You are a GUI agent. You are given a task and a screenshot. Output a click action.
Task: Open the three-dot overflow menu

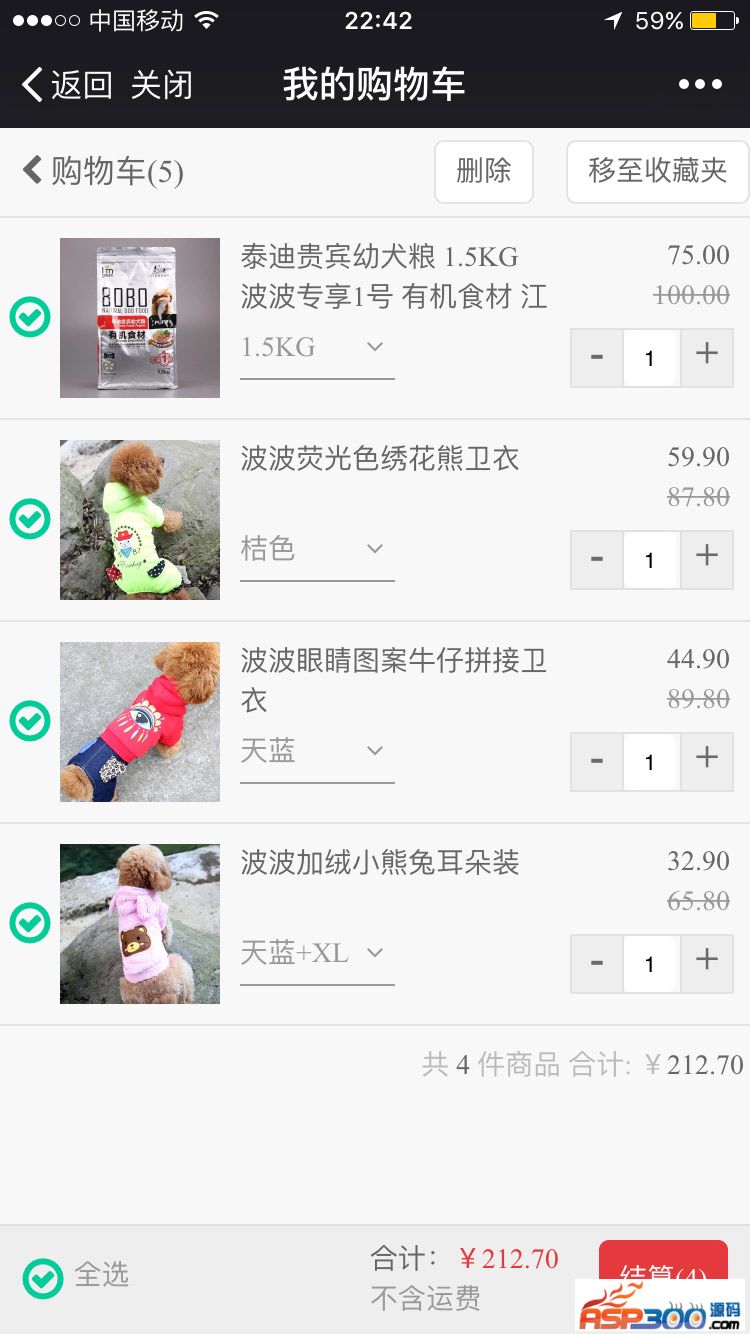click(700, 85)
